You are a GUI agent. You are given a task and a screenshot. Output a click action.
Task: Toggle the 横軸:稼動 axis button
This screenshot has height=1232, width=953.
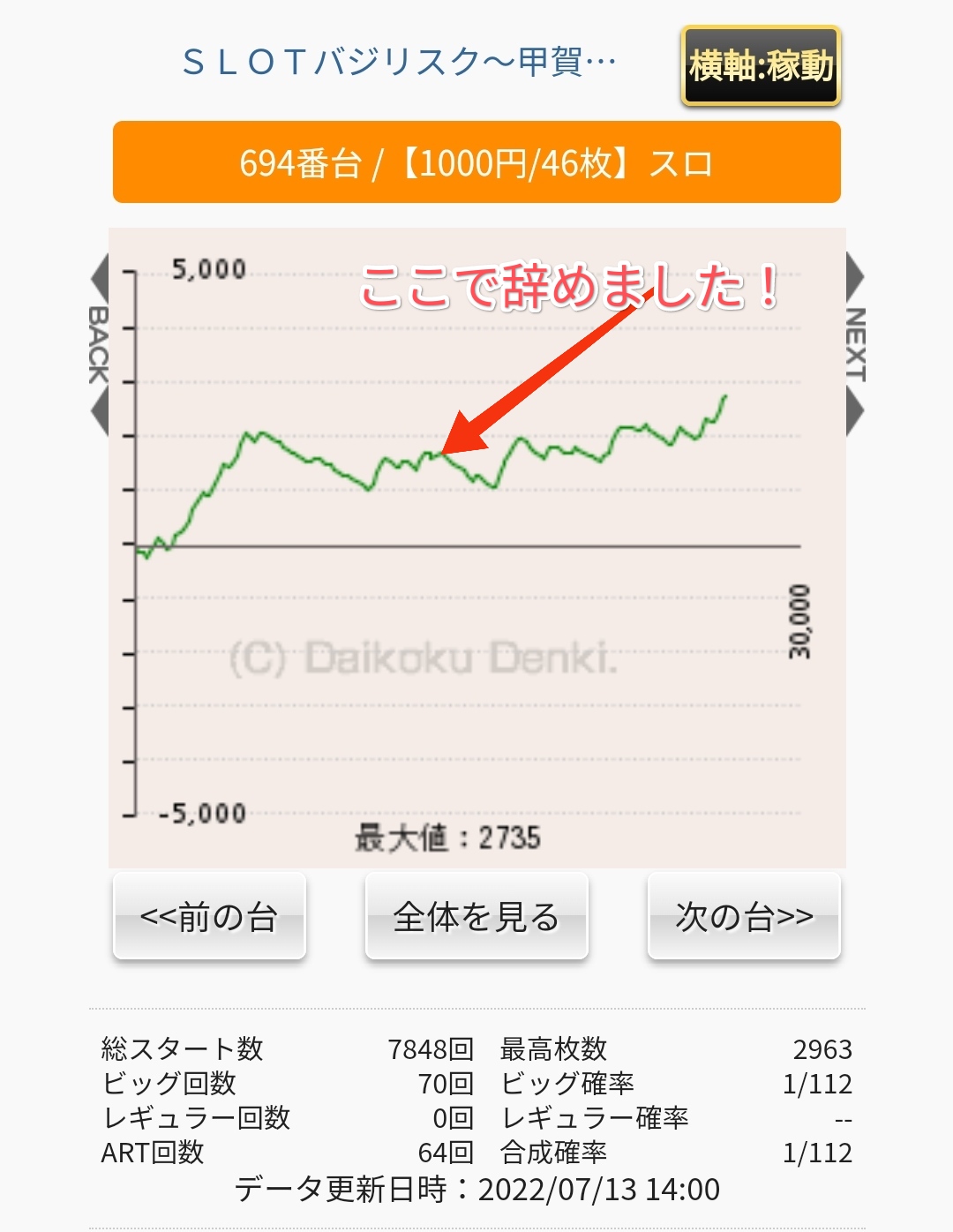pyautogui.click(x=761, y=66)
